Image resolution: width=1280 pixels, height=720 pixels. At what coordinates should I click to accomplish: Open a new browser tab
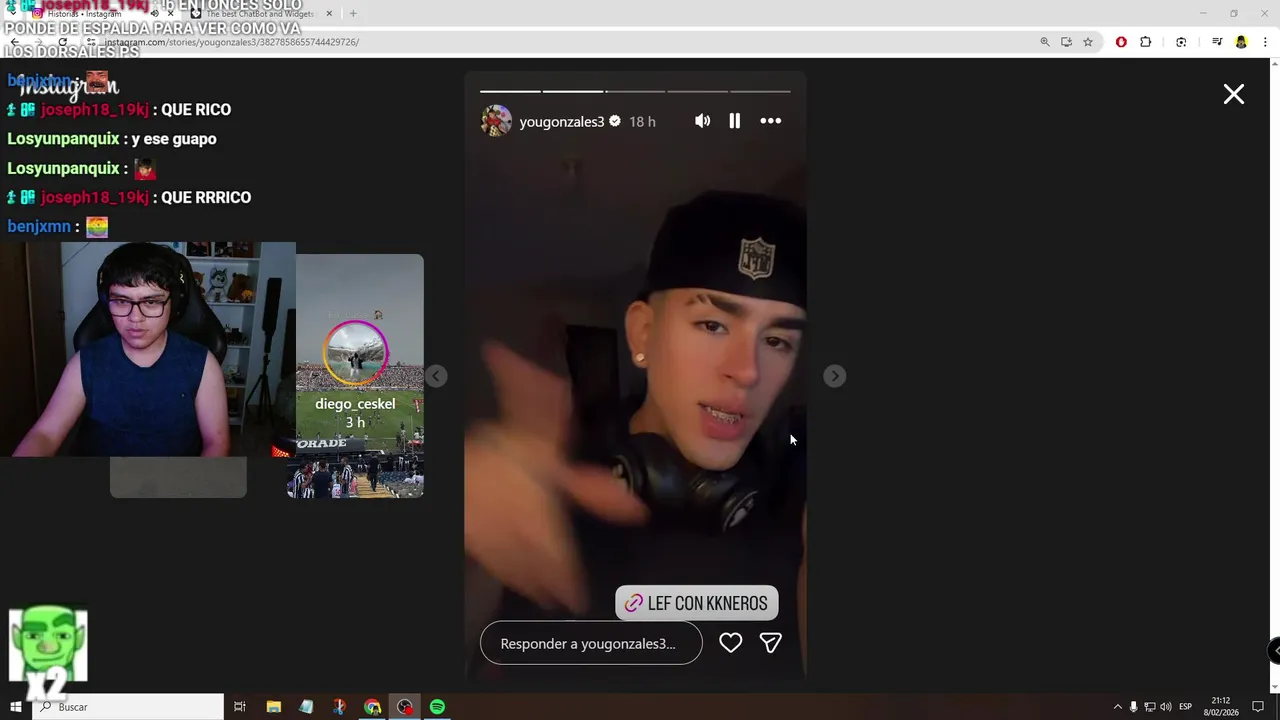coord(353,13)
